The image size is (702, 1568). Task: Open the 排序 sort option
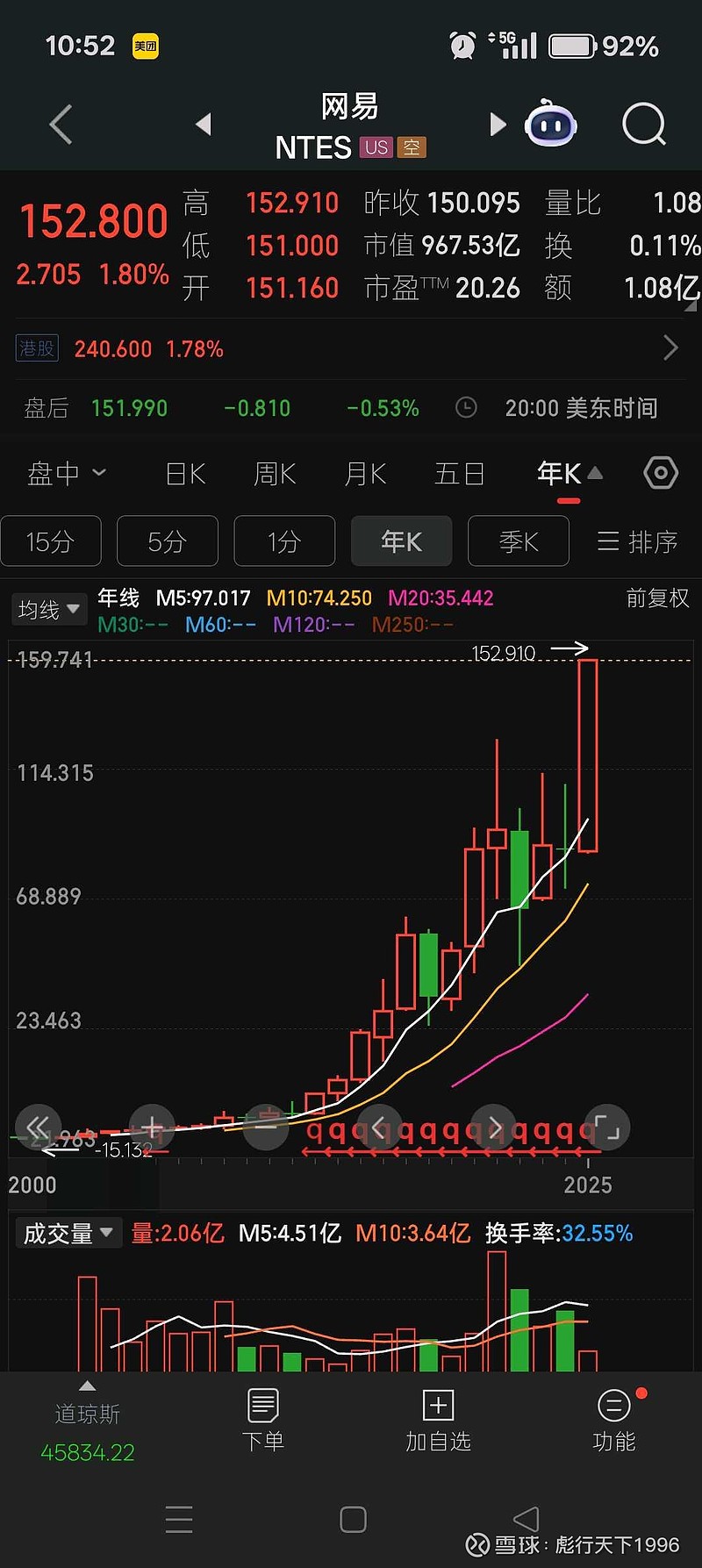coord(638,541)
